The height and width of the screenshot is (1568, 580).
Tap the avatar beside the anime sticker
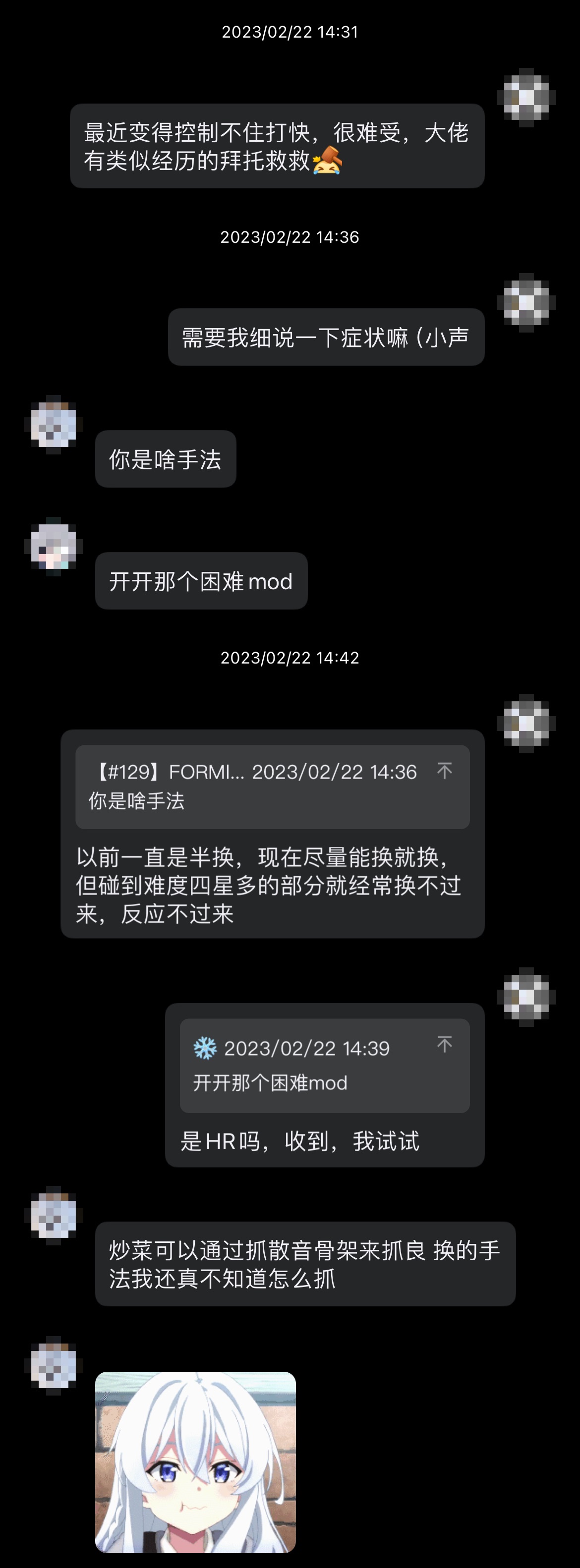(54, 1366)
